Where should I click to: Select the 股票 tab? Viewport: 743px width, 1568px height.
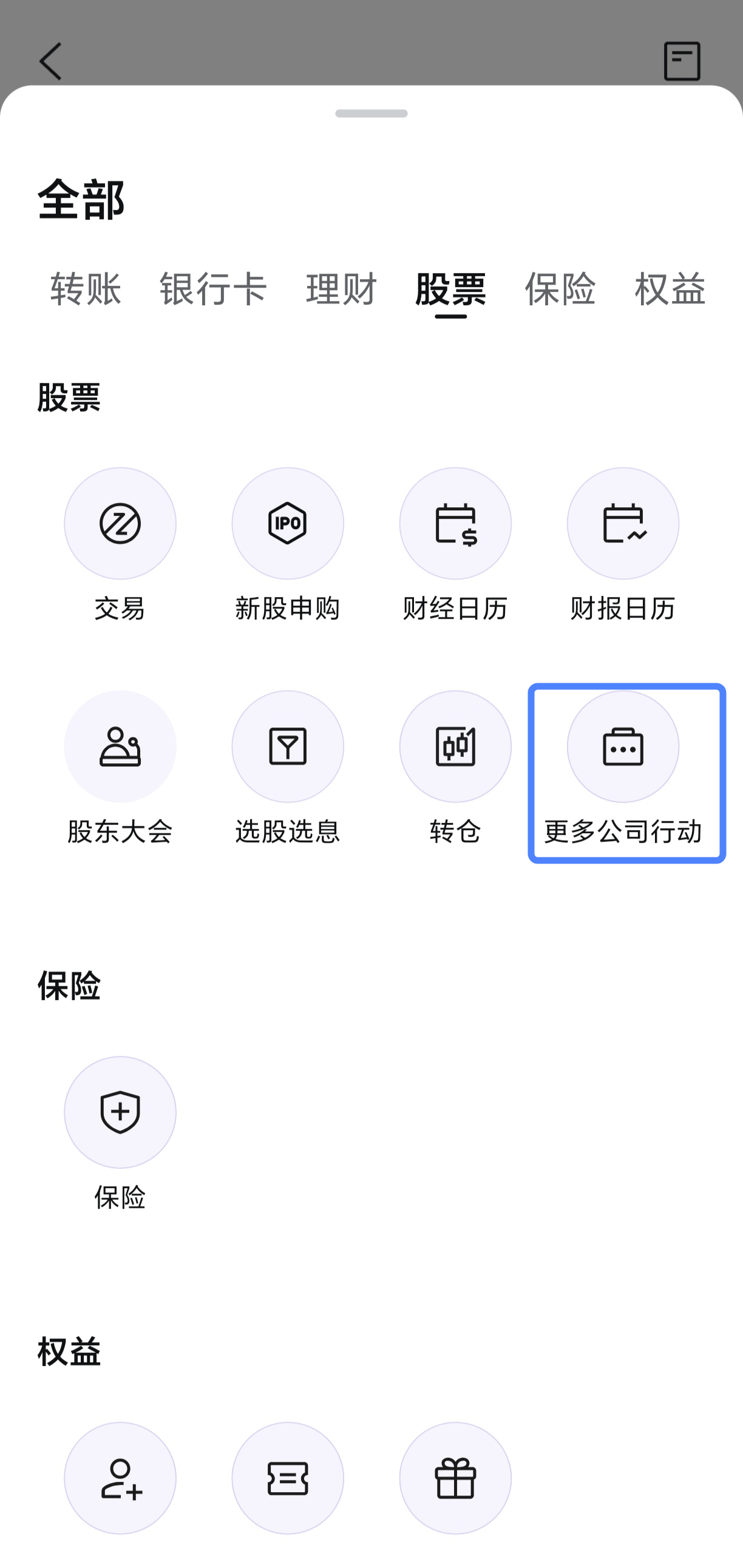450,288
